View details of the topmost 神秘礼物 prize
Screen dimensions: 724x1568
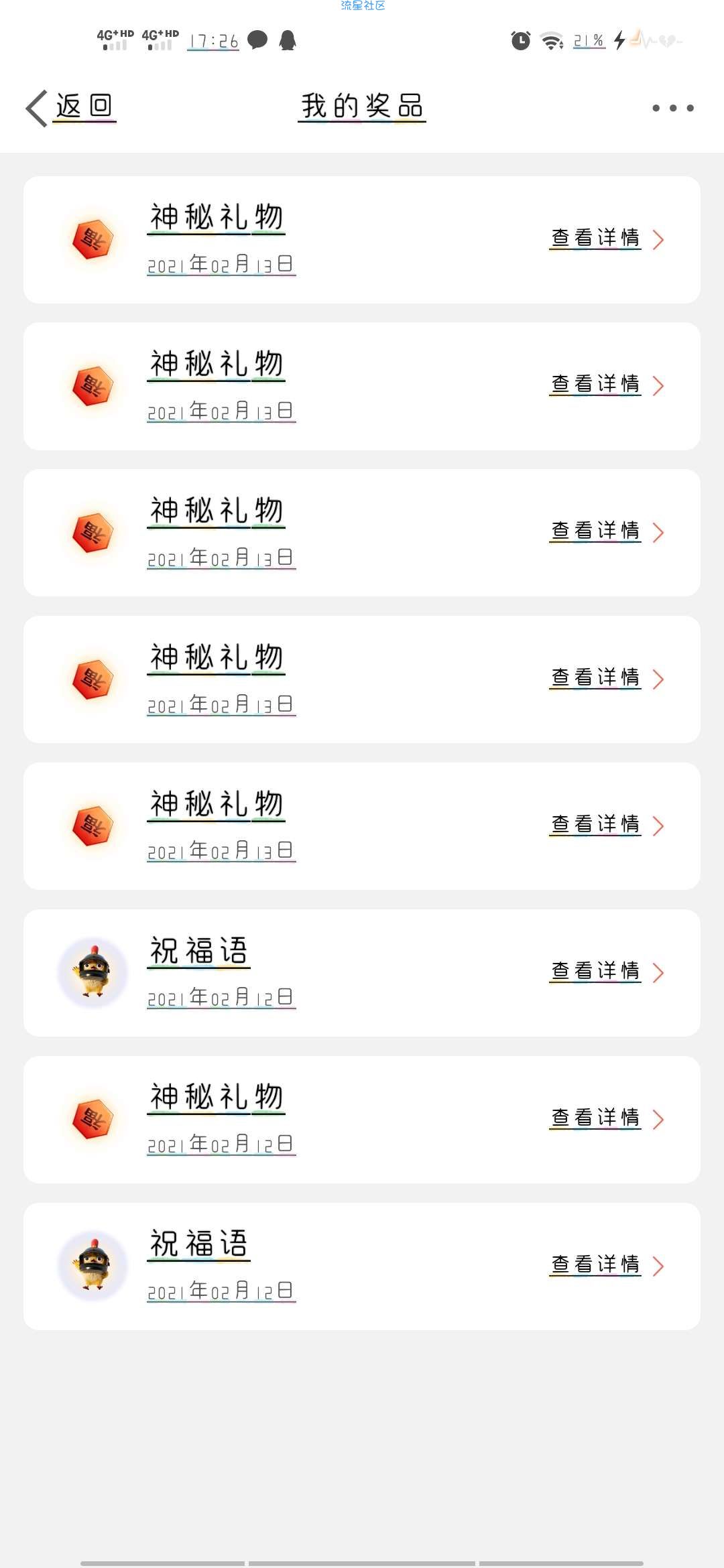[x=607, y=239]
